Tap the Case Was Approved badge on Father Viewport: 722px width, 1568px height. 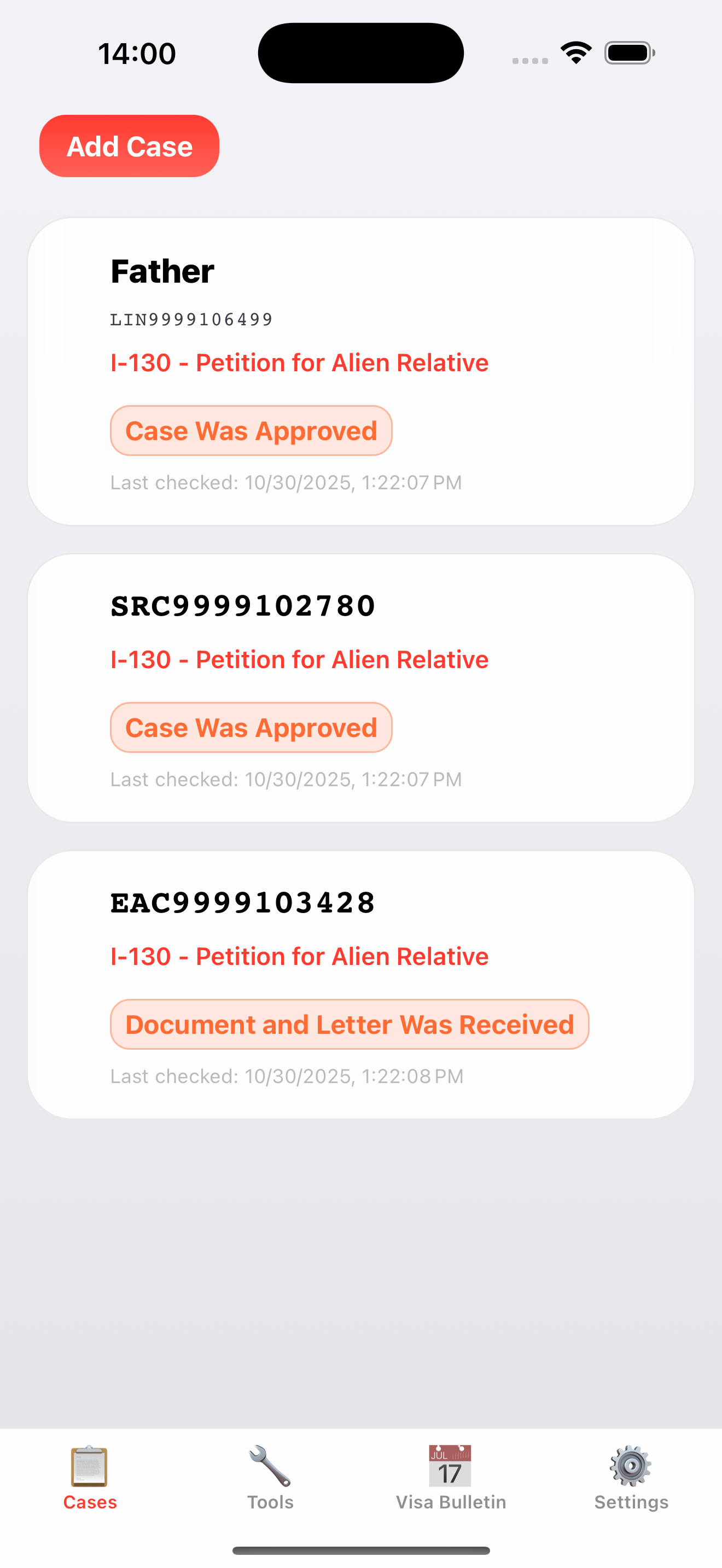pos(251,430)
